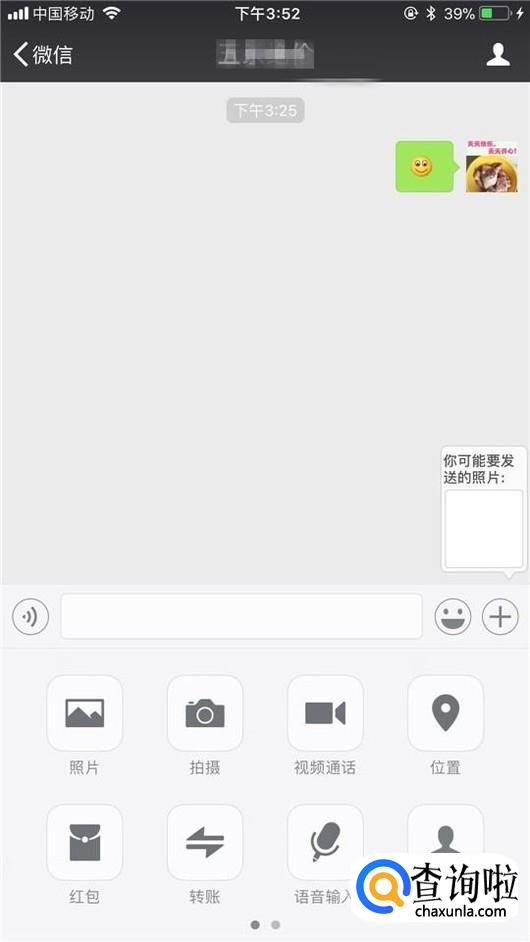Screen dimensions: 530x942
Task: Toggle the plus attachments panel
Action: pos(500,616)
